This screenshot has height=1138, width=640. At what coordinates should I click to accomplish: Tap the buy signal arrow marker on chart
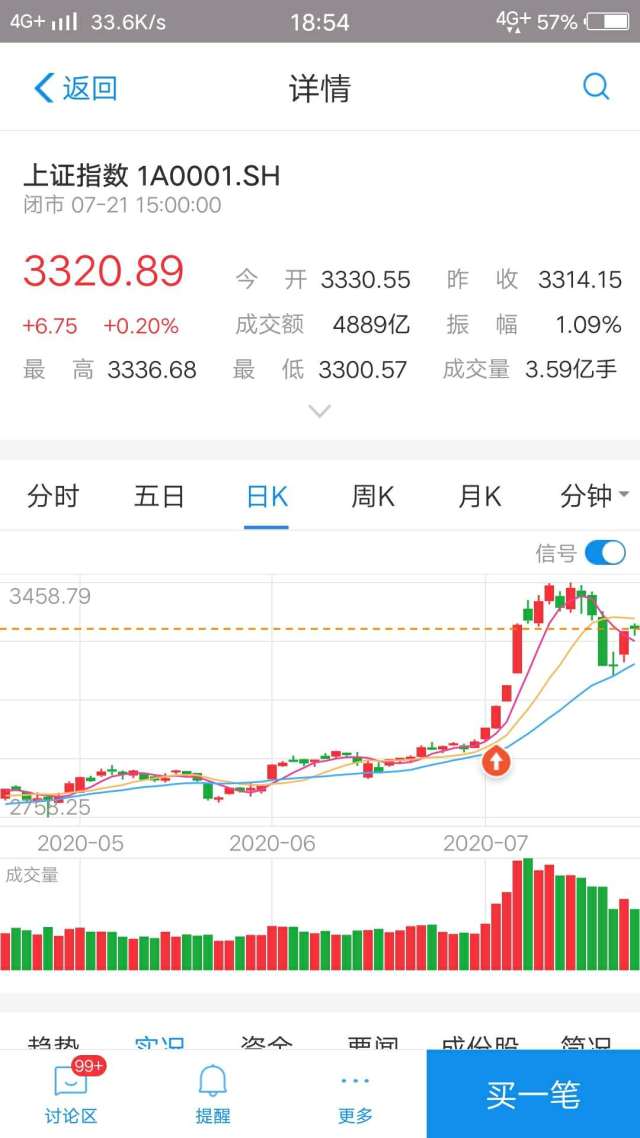click(496, 763)
